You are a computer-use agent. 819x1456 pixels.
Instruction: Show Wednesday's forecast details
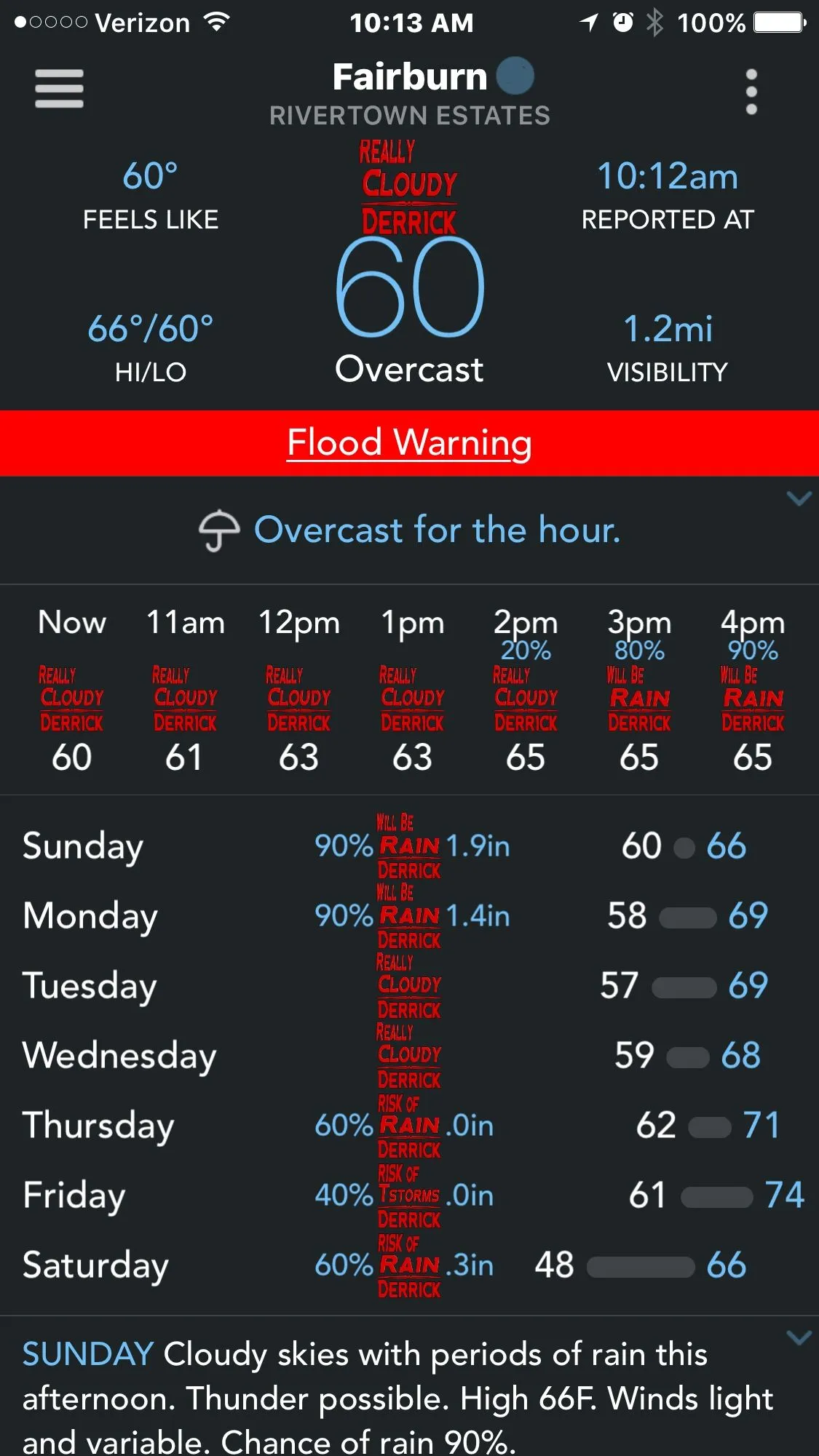click(x=409, y=1055)
